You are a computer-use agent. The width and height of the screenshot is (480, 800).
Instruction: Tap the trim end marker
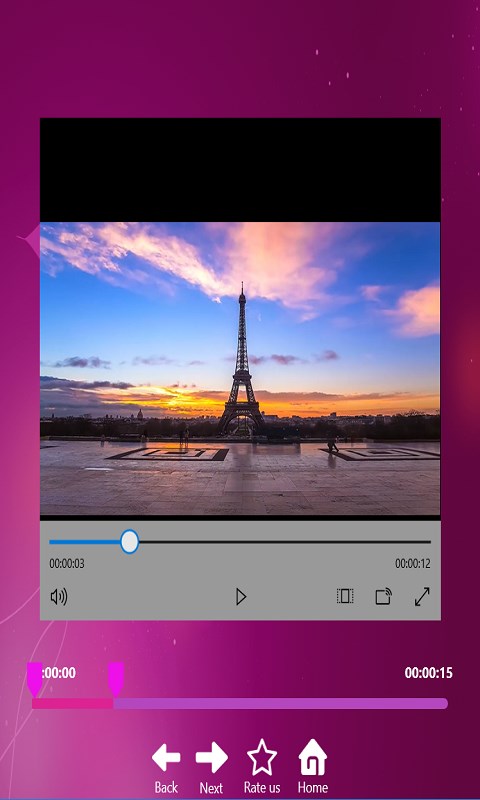click(116, 680)
